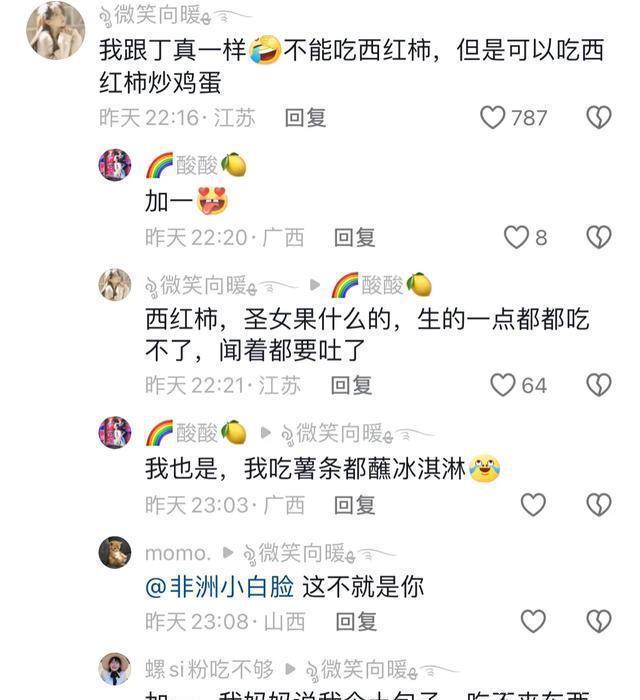Like the 圣女果 comment with 64 likes
Viewport: 640px width, 700px height.
tap(503, 385)
